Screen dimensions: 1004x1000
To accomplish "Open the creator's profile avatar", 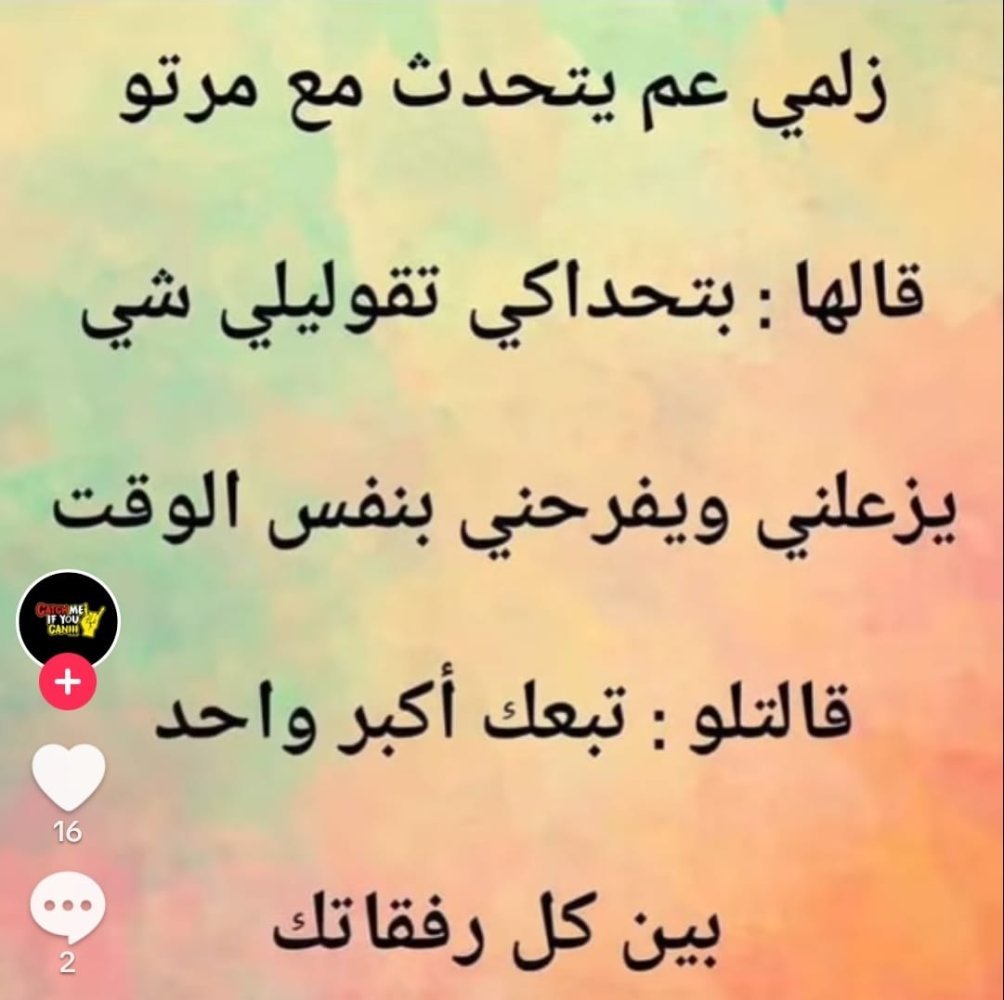I will (68, 620).
